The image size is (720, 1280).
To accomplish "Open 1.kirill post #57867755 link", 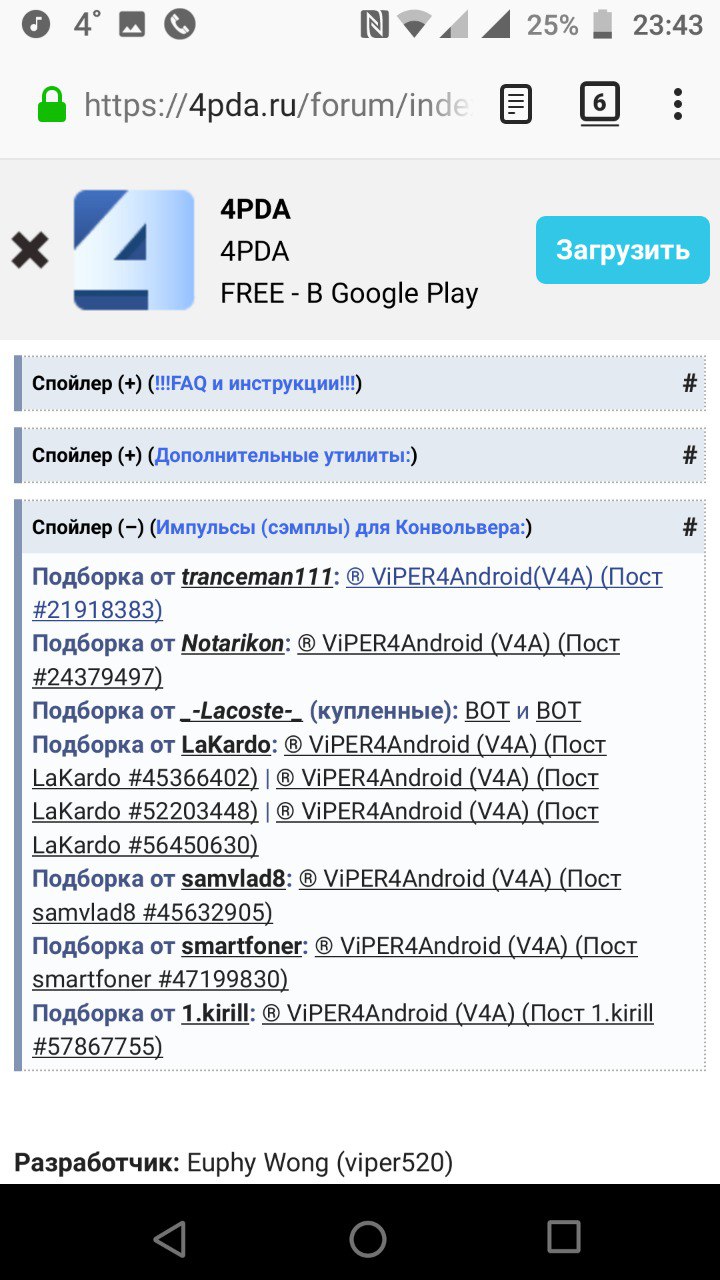I will tap(470, 1013).
